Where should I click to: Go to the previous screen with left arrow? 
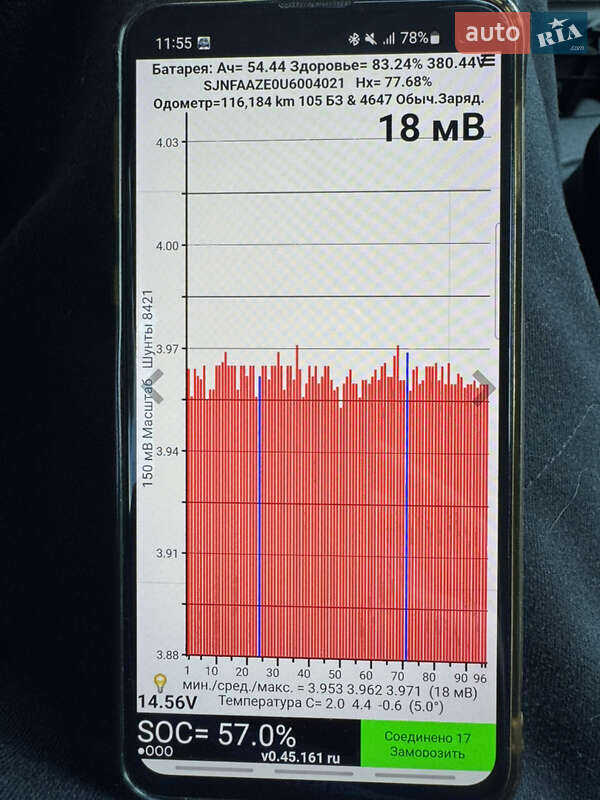point(156,387)
